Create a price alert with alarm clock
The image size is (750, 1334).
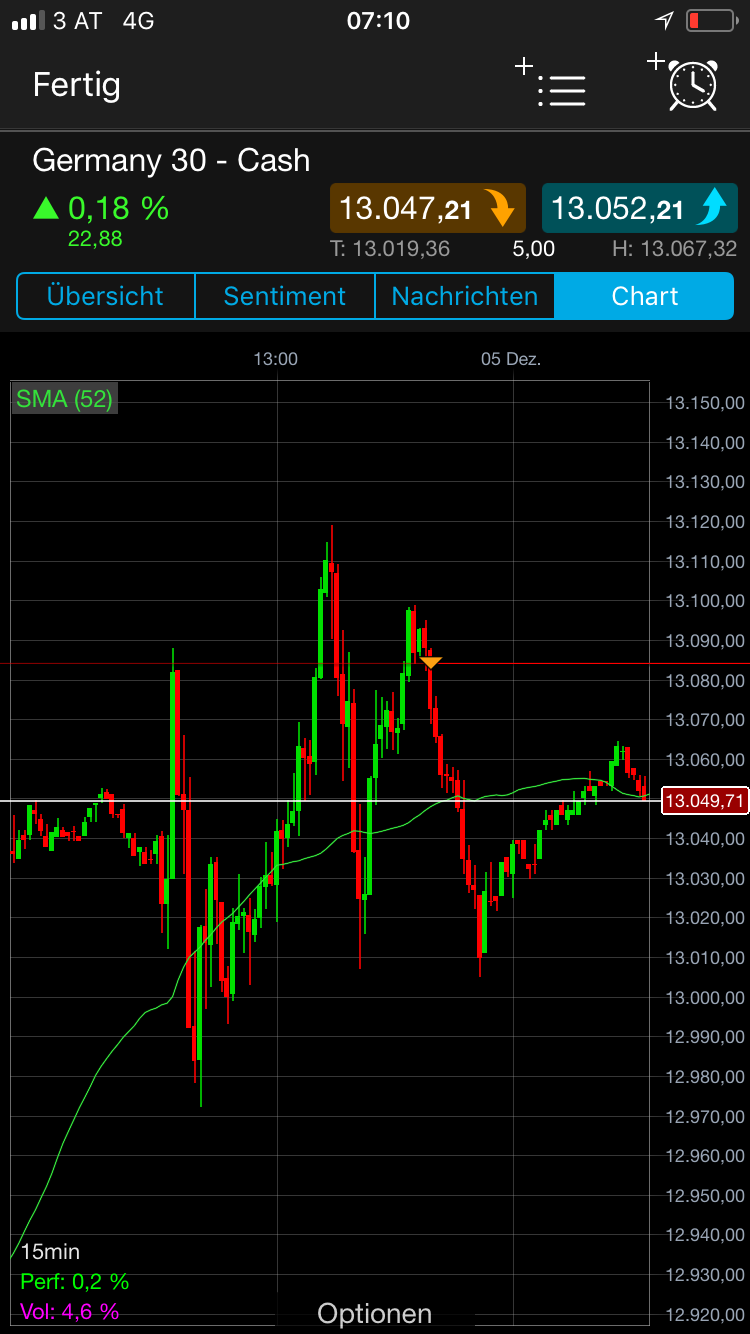coord(685,84)
